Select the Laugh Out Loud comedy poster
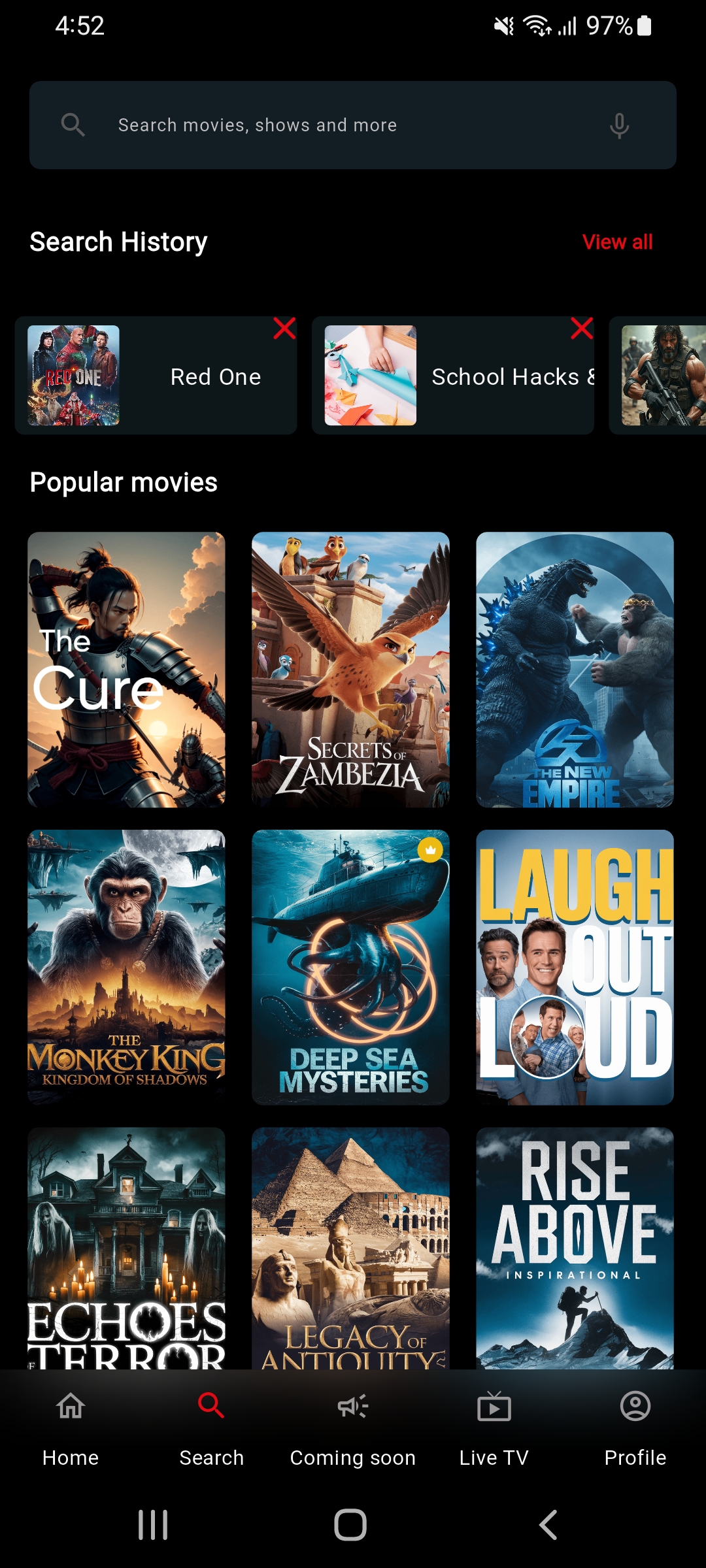This screenshot has width=706, height=1568. (574, 966)
